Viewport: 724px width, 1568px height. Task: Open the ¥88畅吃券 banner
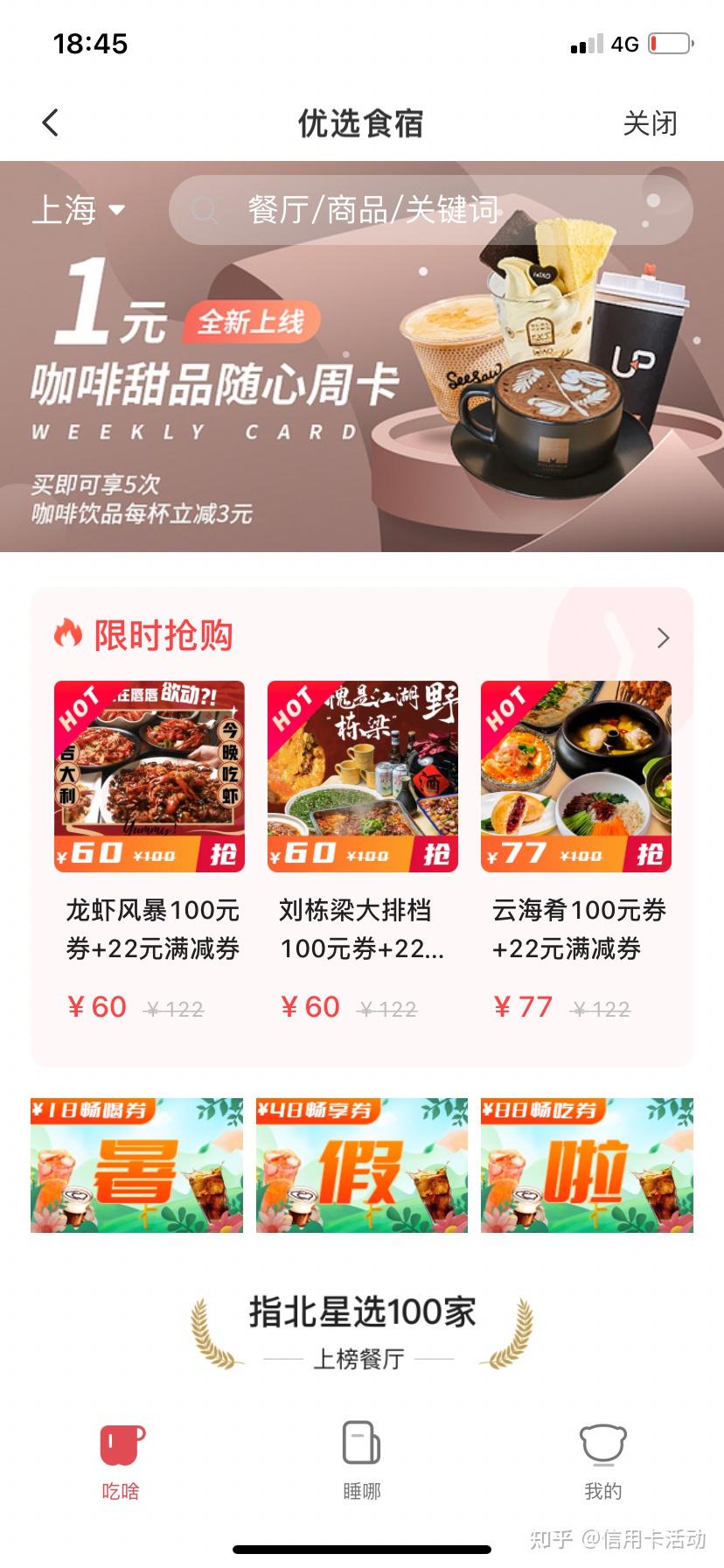pos(587,1165)
